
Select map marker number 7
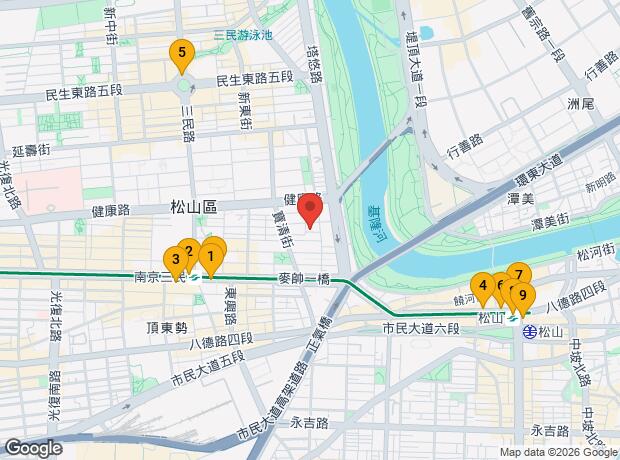(519, 275)
